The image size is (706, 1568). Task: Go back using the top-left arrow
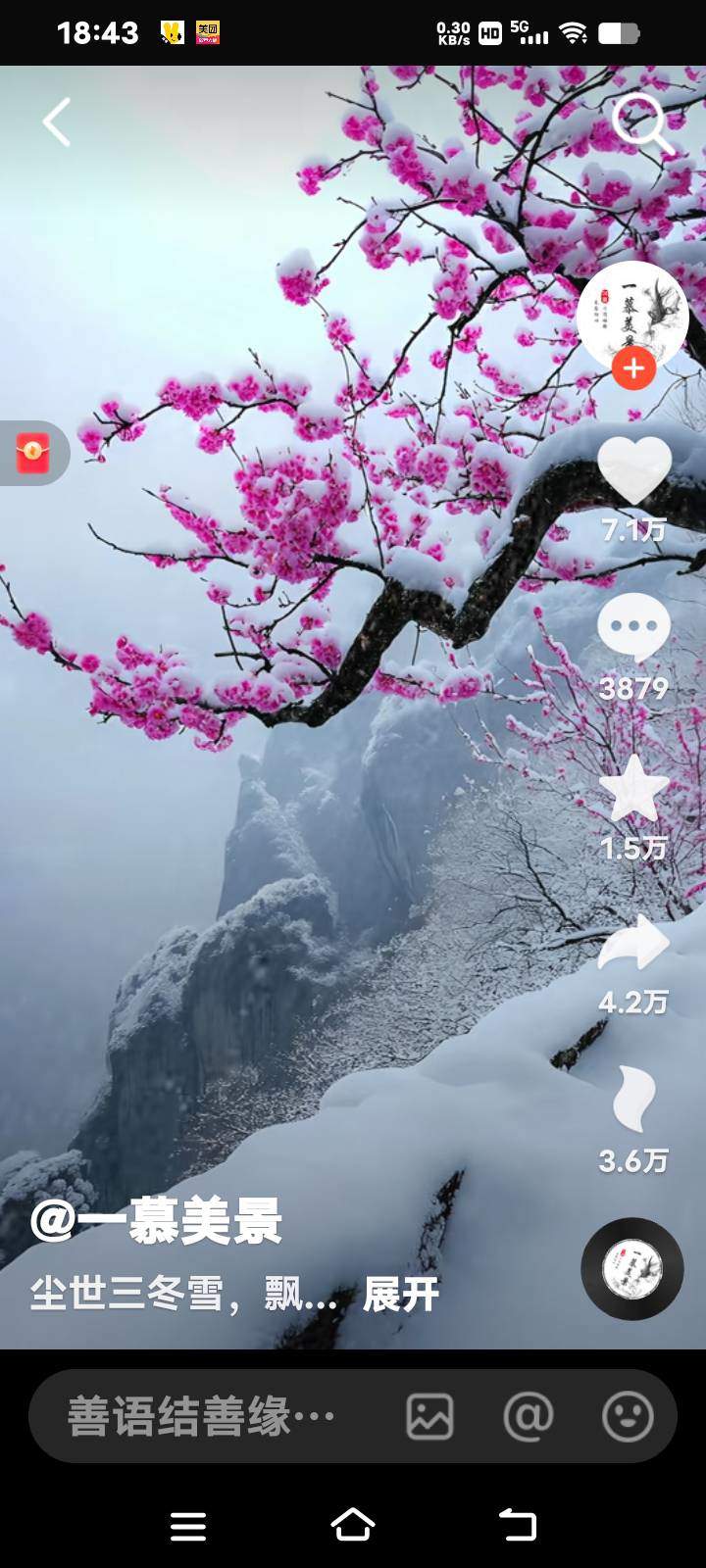click(x=57, y=122)
